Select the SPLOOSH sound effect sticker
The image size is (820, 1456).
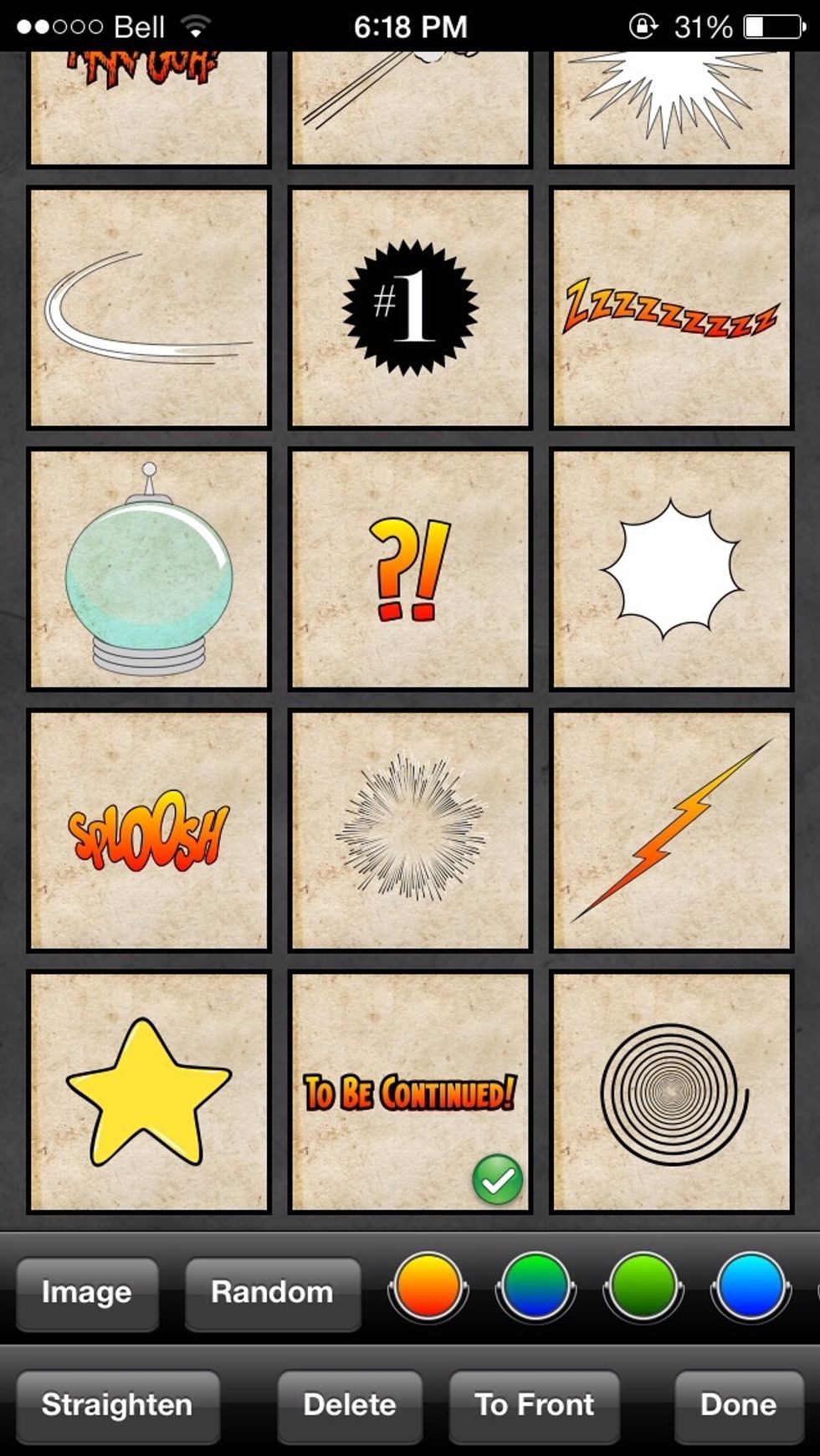pyautogui.click(x=149, y=830)
